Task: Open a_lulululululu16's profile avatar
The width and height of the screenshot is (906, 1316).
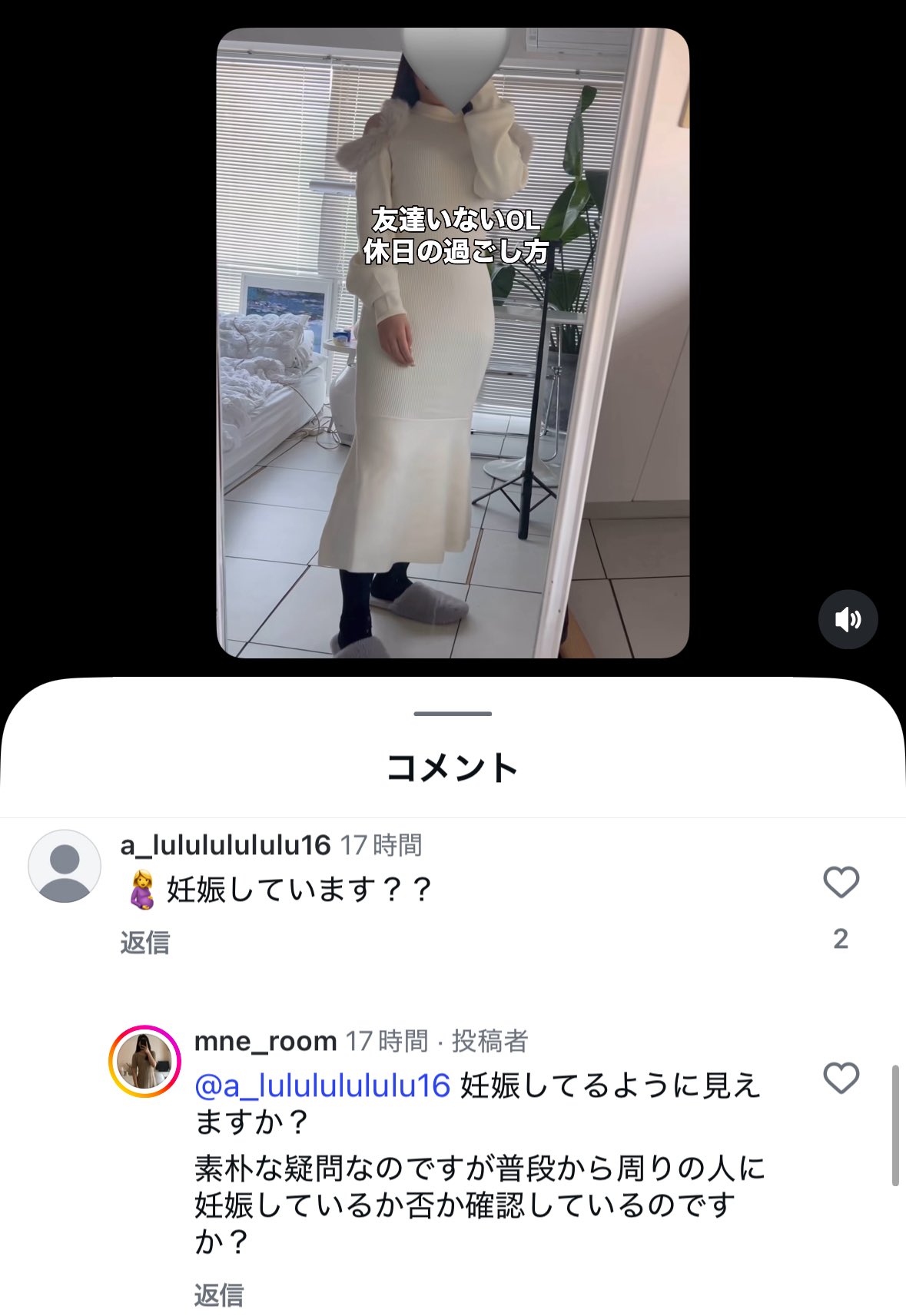Action: pyautogui.click(x=65, y=867)
